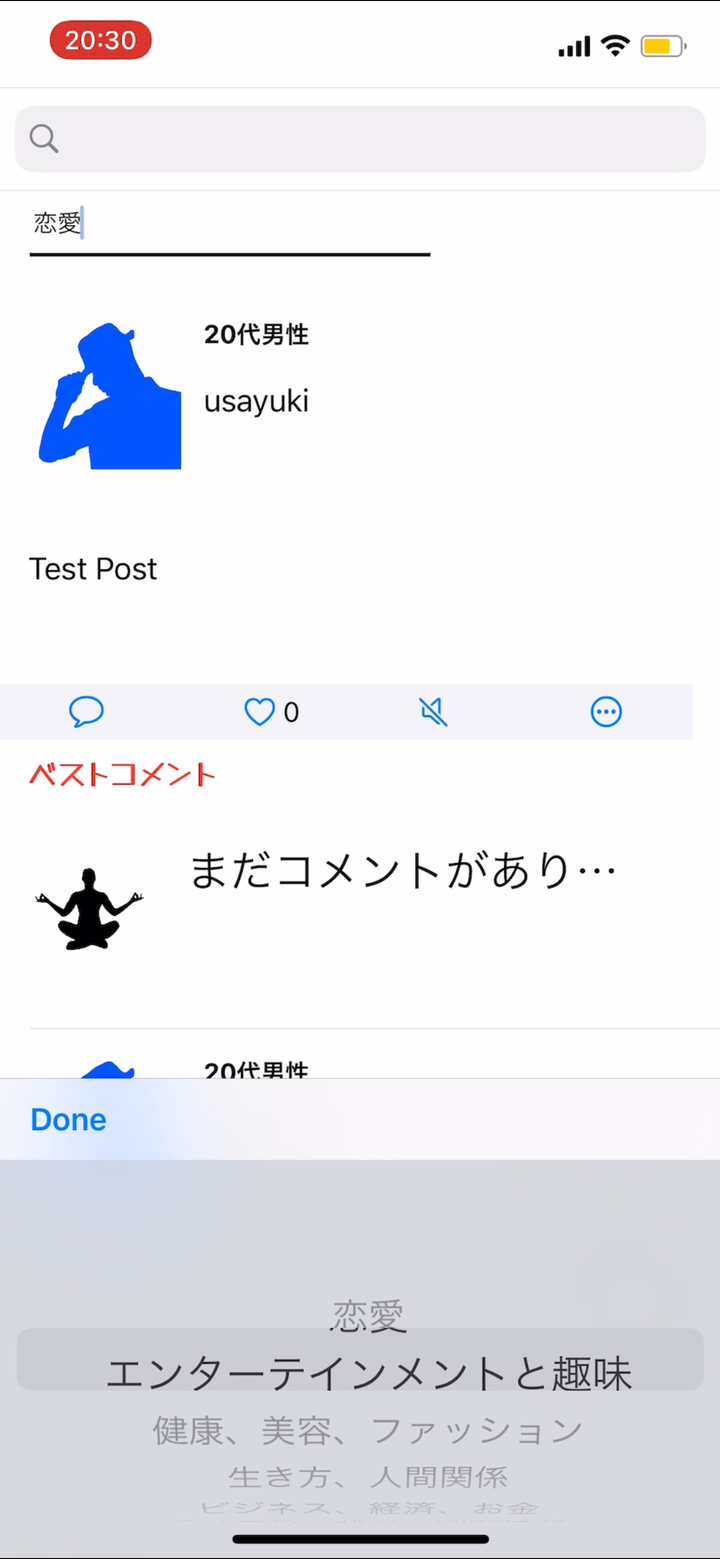Tap Done to close the picker

click(68, 1119)
